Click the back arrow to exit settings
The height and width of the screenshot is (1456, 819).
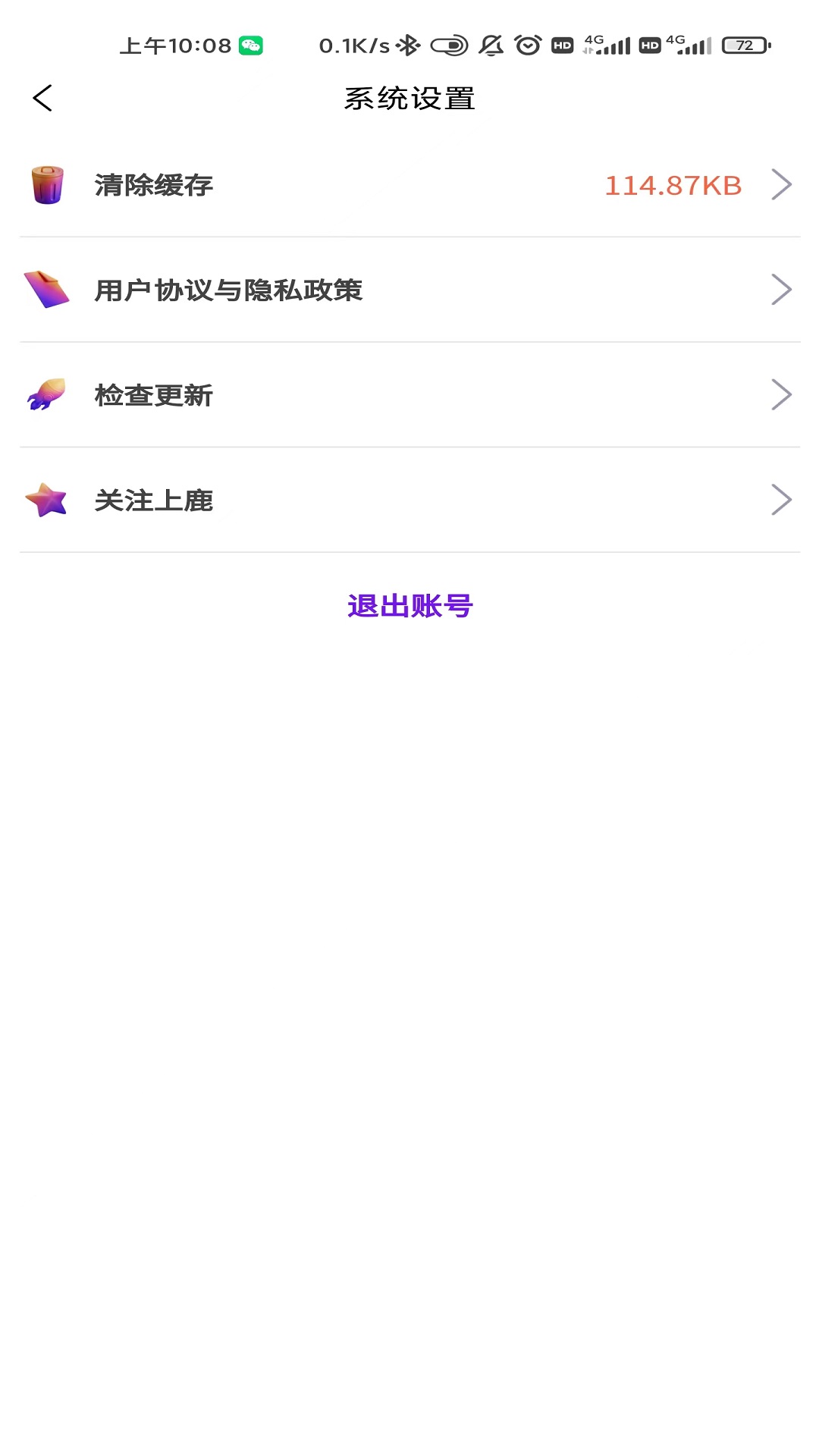point(42,98)
